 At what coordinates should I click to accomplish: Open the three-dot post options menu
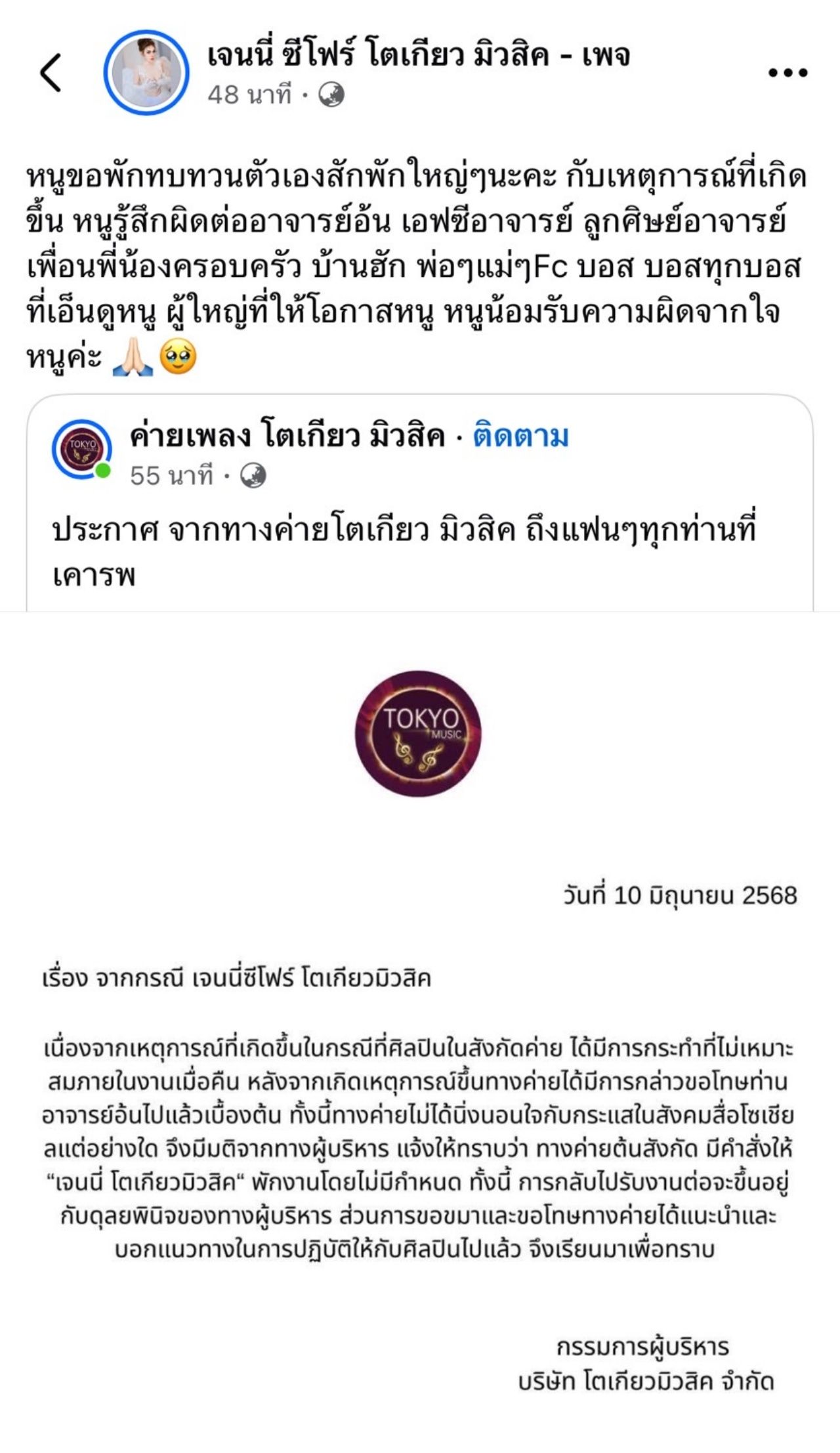[787, 72]
